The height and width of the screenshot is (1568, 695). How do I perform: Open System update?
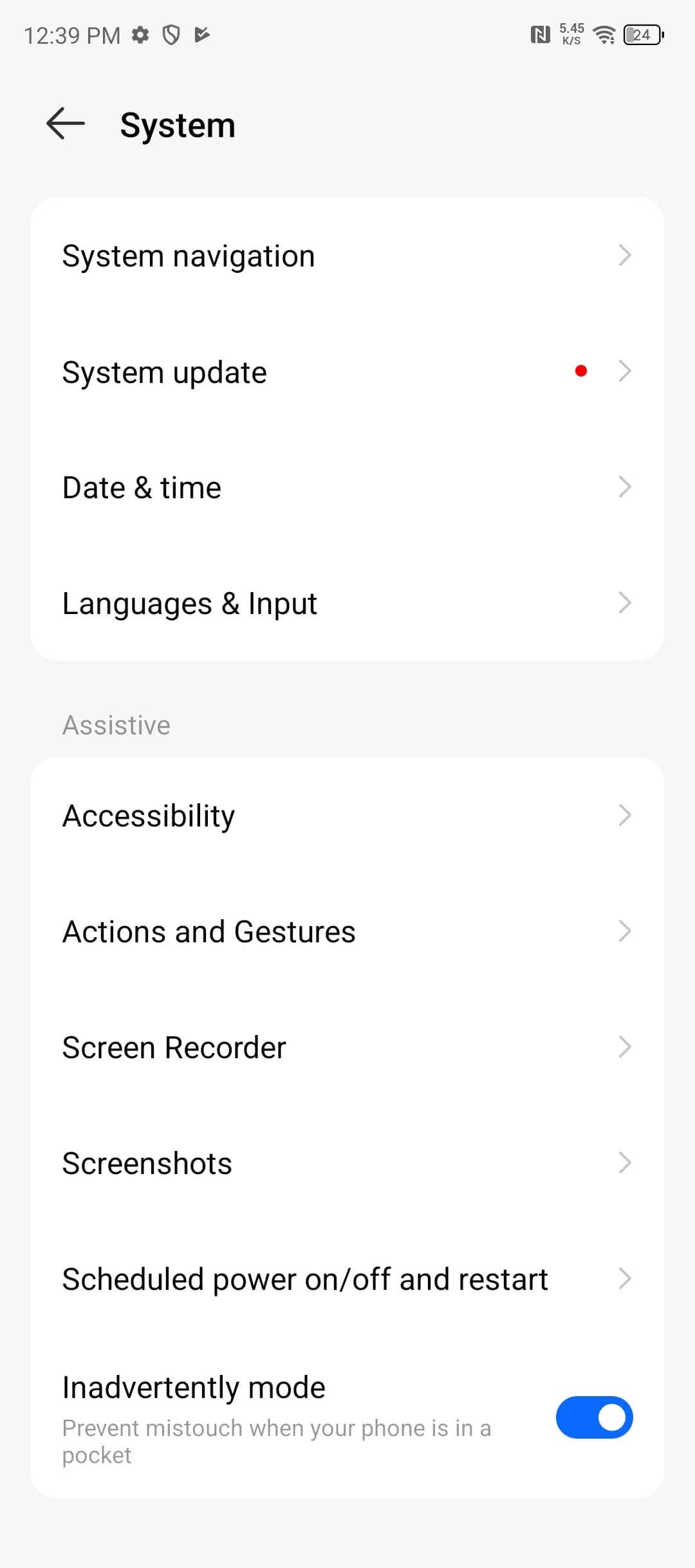[x=347, y=371]
